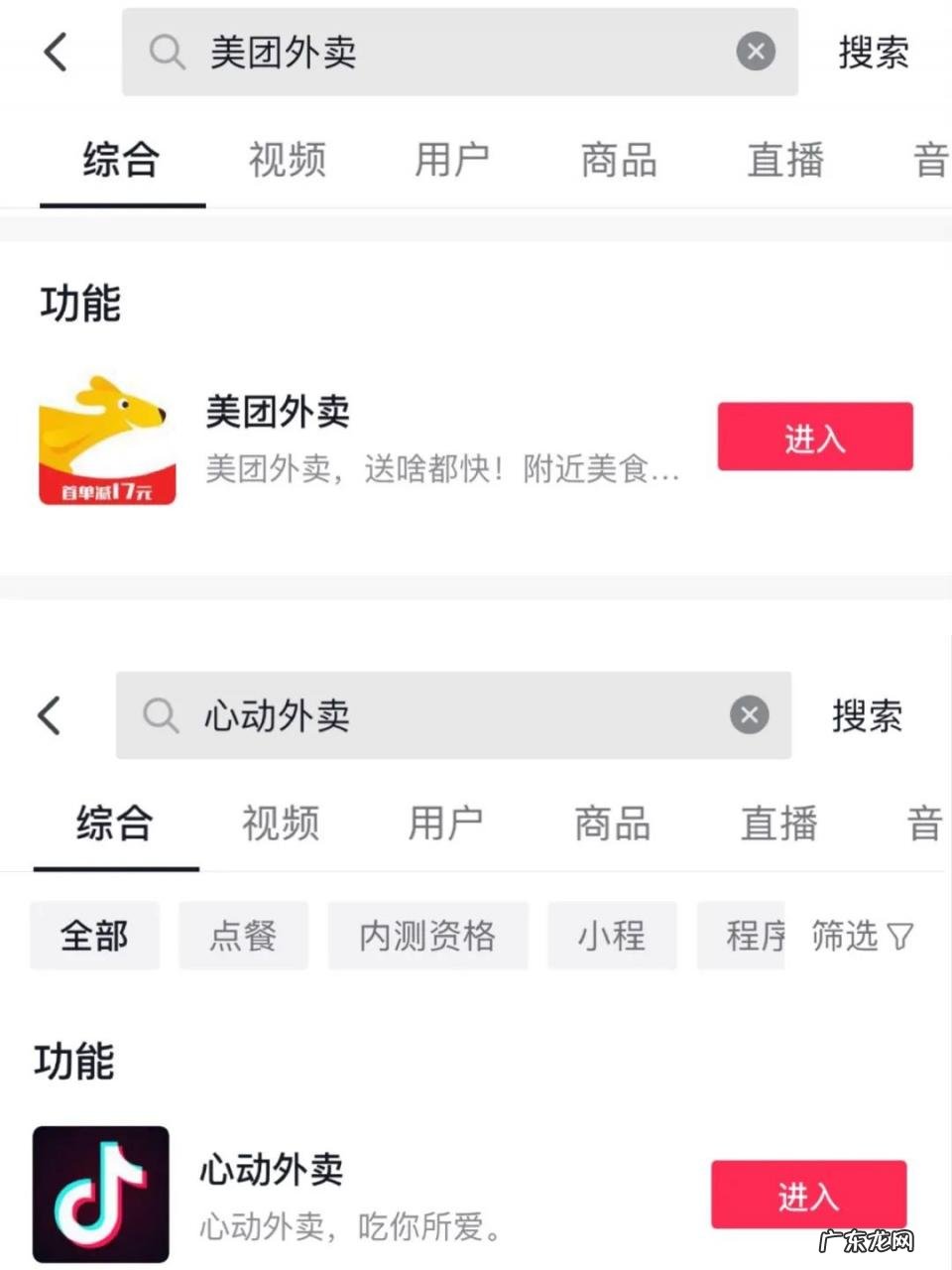This screenshot has height=1270, width=952.
Task: Tap the magnifier icon in the 美团外卖 search bar
Action: coord(167,54)
